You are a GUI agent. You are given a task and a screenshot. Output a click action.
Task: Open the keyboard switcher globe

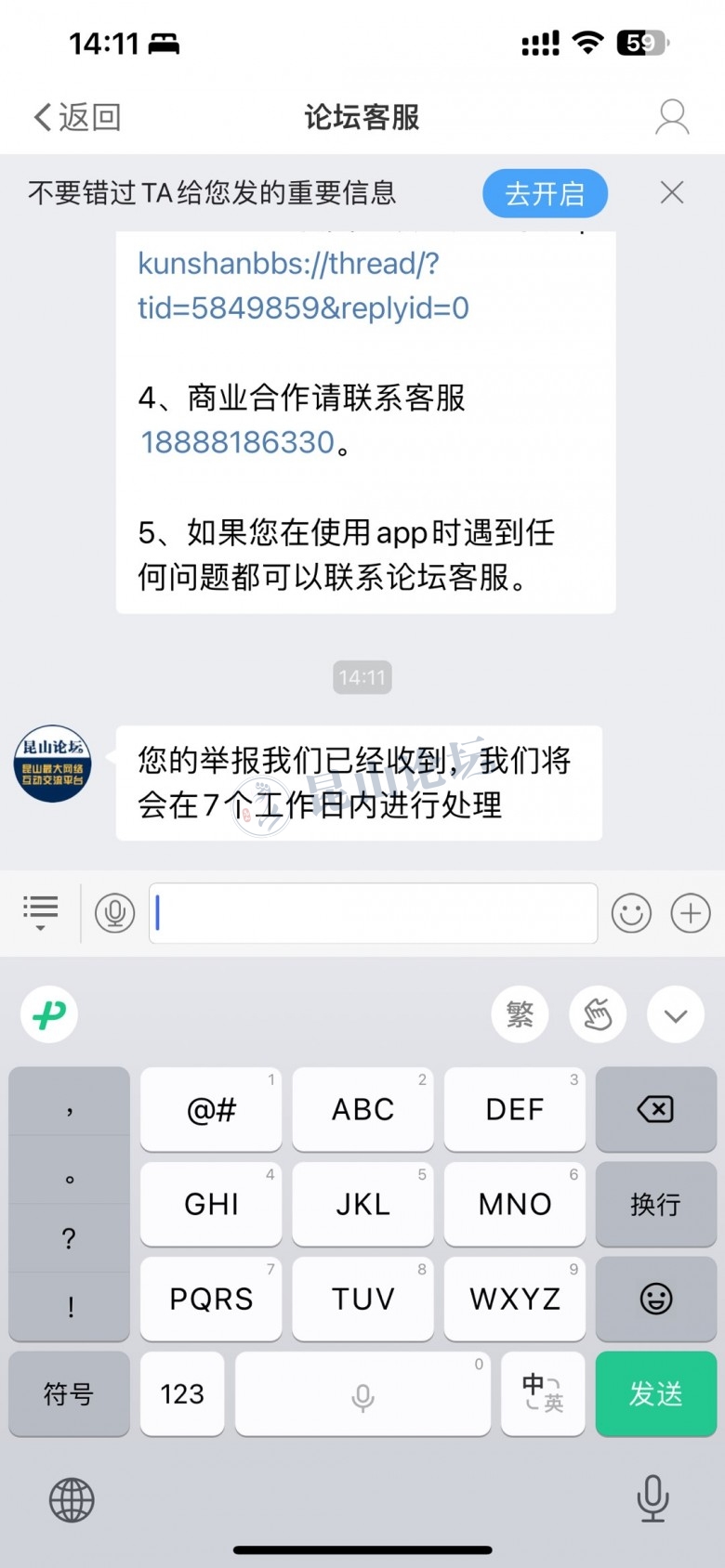[72, 1499]
